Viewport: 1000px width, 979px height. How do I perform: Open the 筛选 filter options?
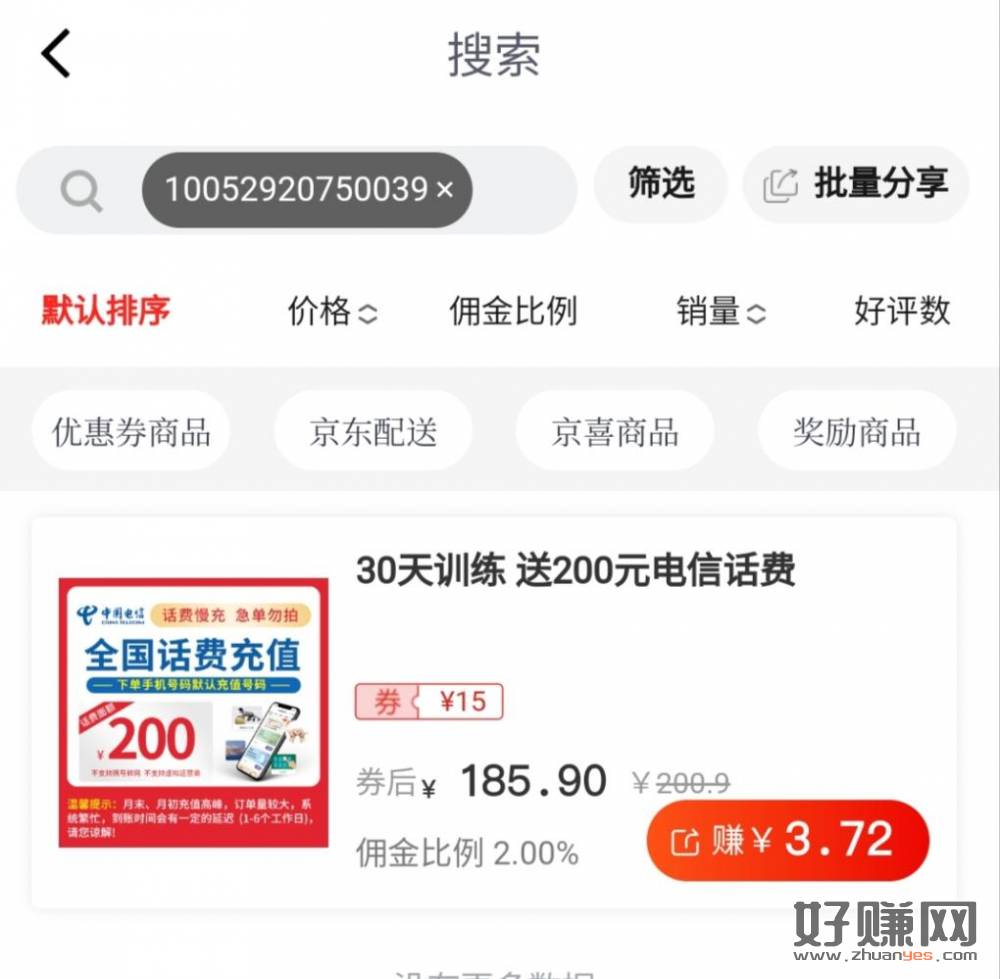tap(661, 184)
